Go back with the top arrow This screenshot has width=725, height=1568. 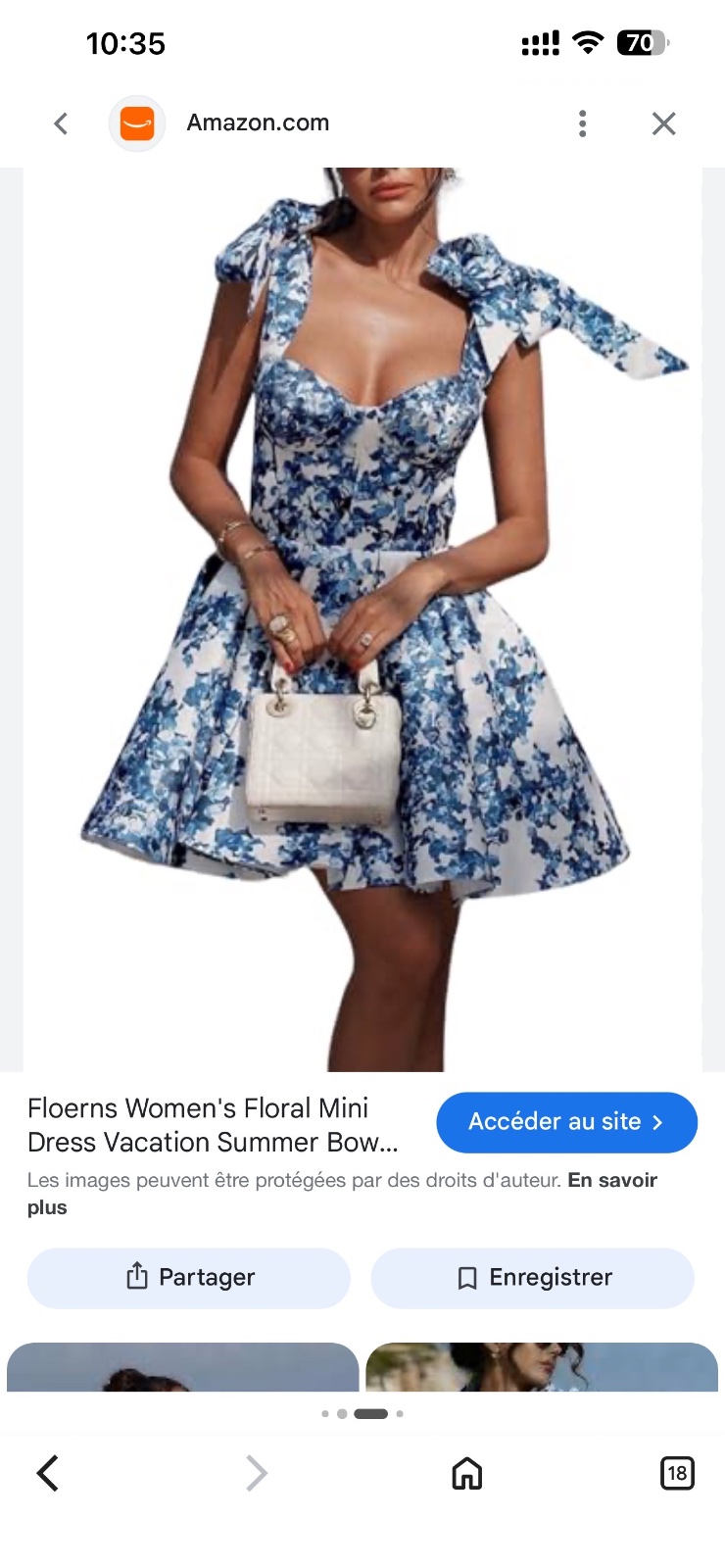[x=61, y=123]
